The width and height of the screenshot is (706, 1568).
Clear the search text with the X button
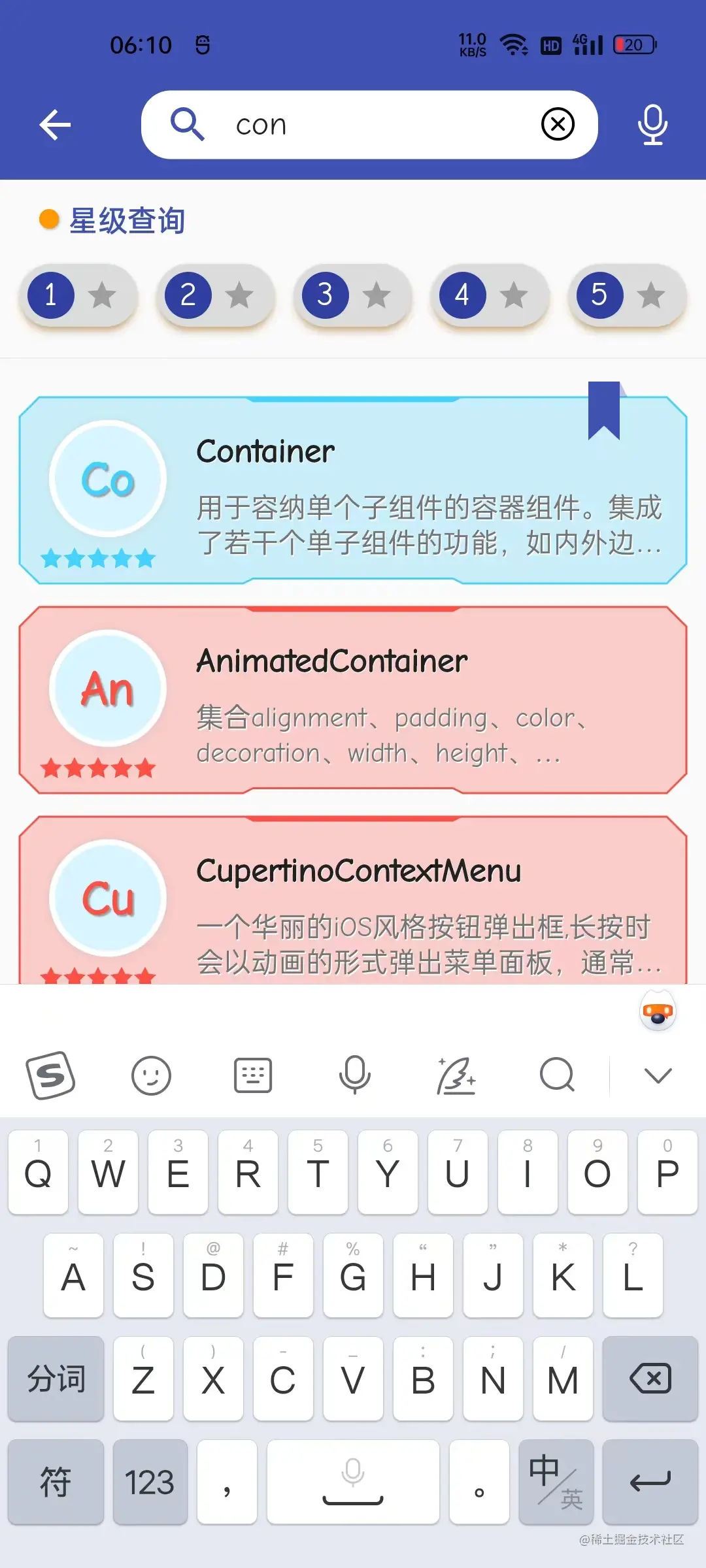(558, 124)
